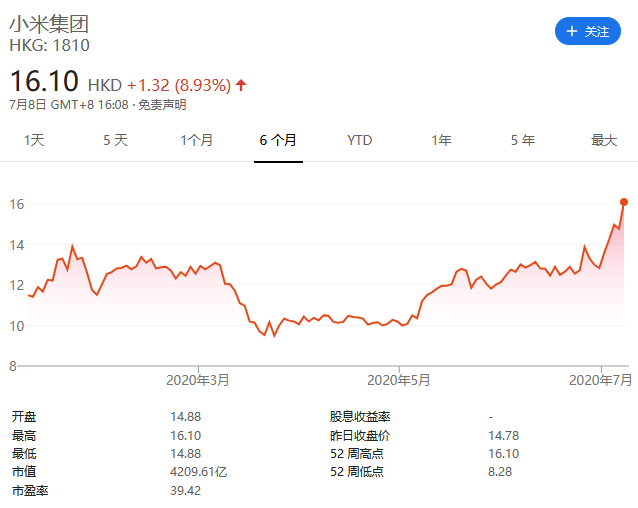Choose the 最大 time range

point(604,141)
